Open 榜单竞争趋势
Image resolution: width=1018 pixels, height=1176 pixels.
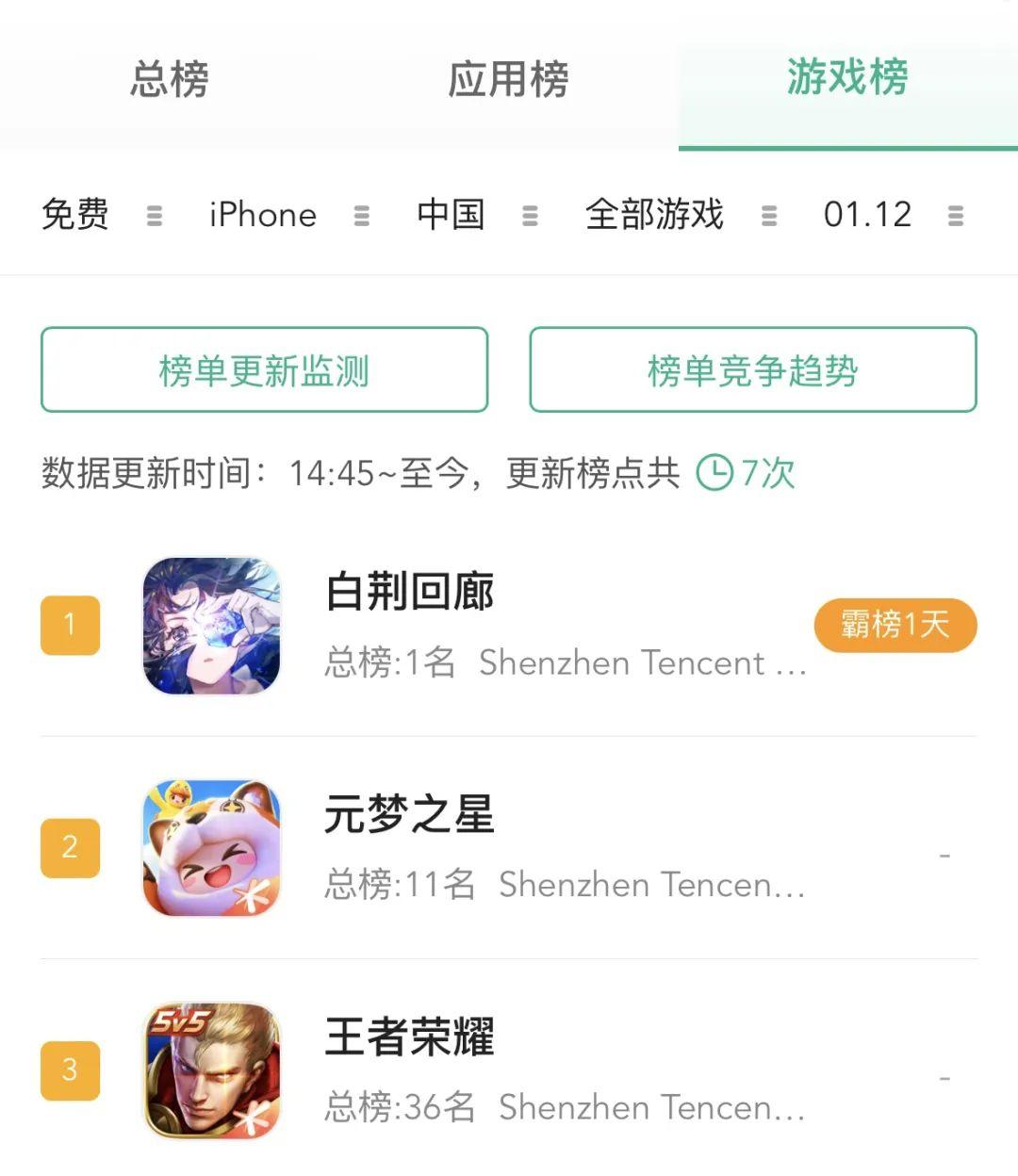pyautogui.click(x=752, y=370)
